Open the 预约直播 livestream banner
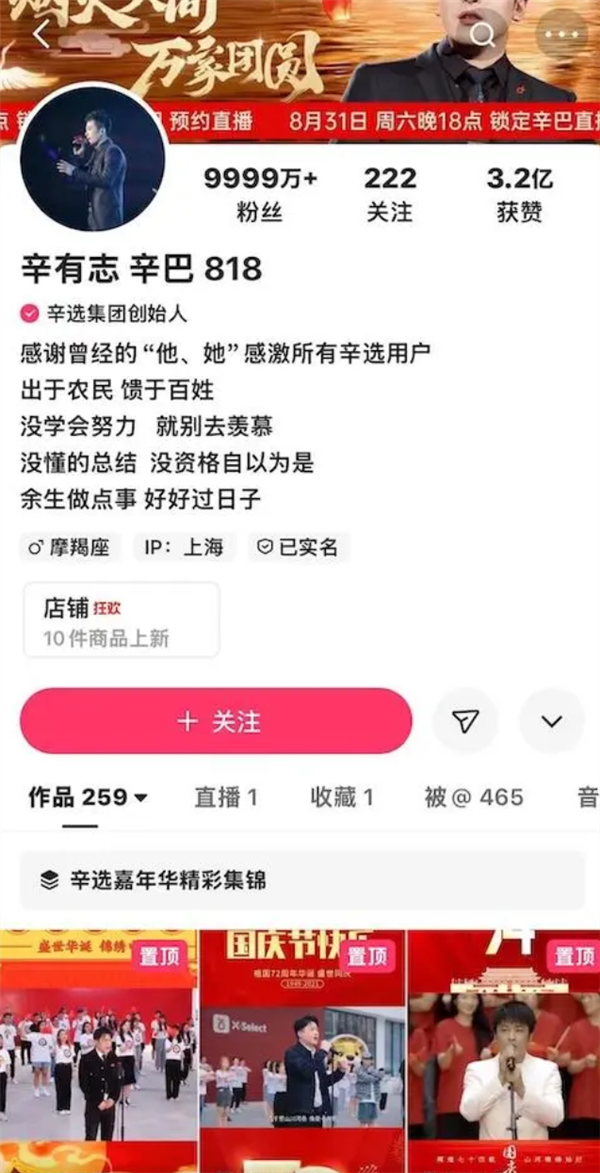The image size is (600, 1173). tap(210, 123)
